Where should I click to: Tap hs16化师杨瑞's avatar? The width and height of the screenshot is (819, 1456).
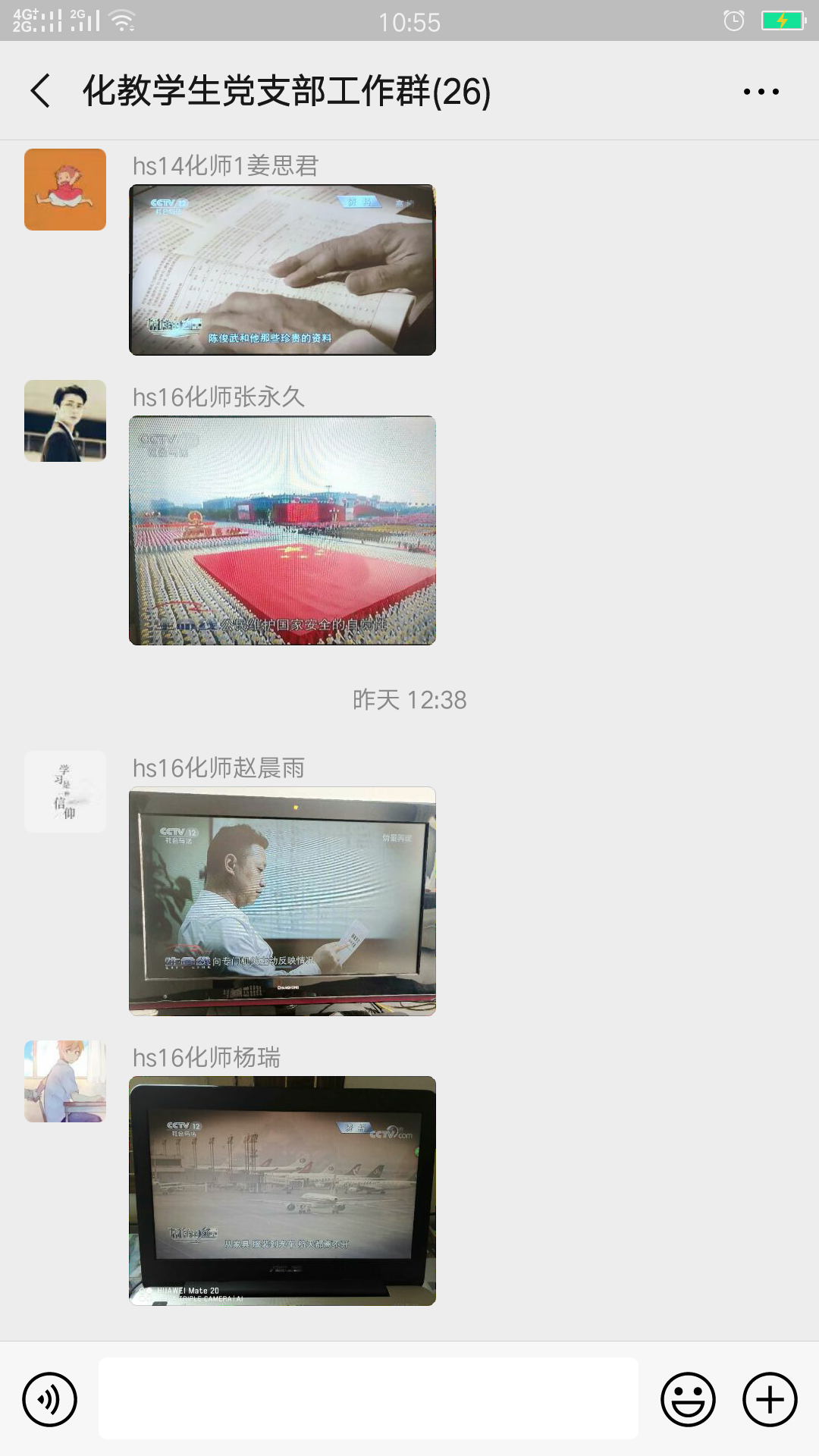[x=65, y=1081]
